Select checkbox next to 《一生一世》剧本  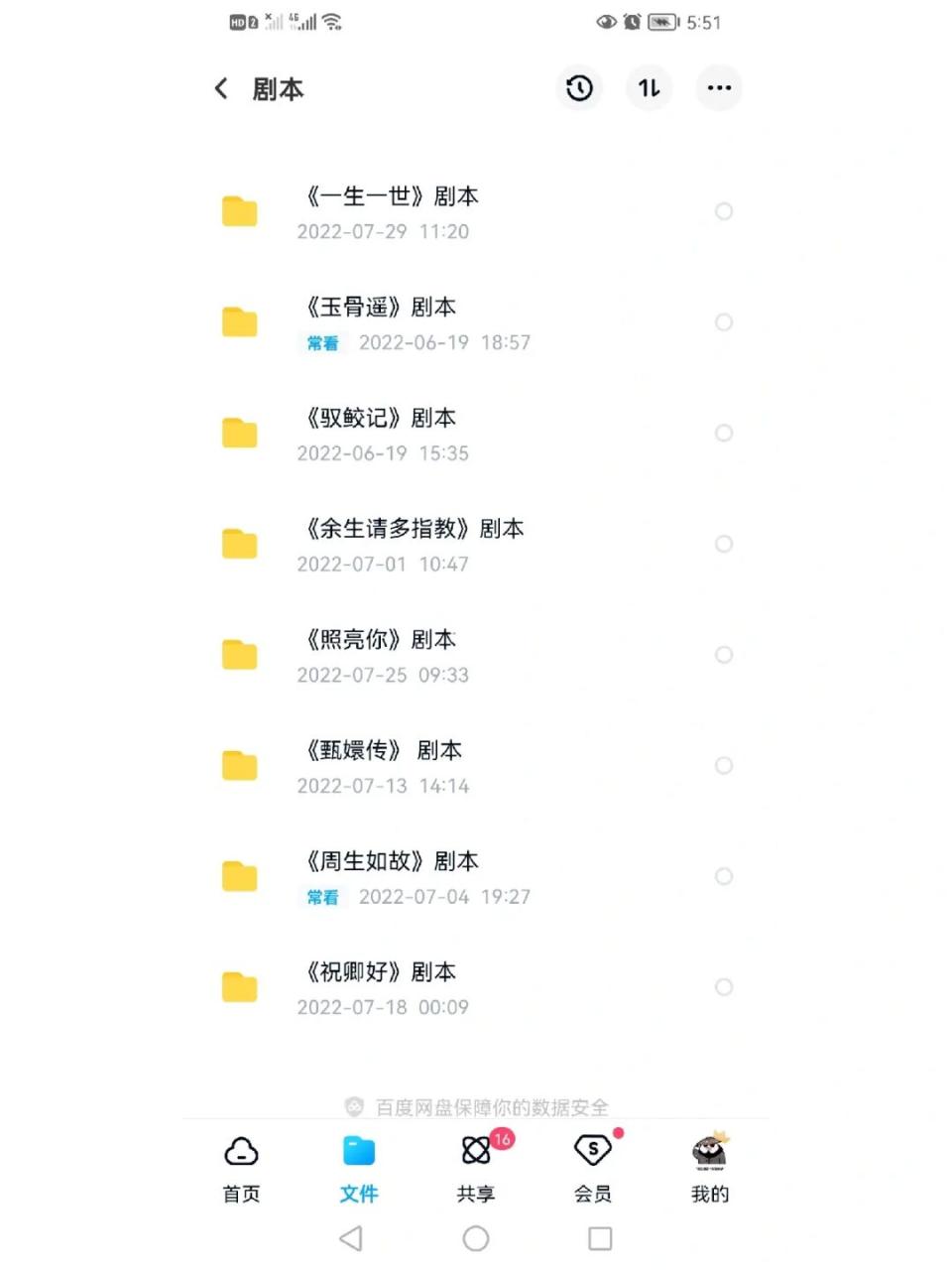724,211
